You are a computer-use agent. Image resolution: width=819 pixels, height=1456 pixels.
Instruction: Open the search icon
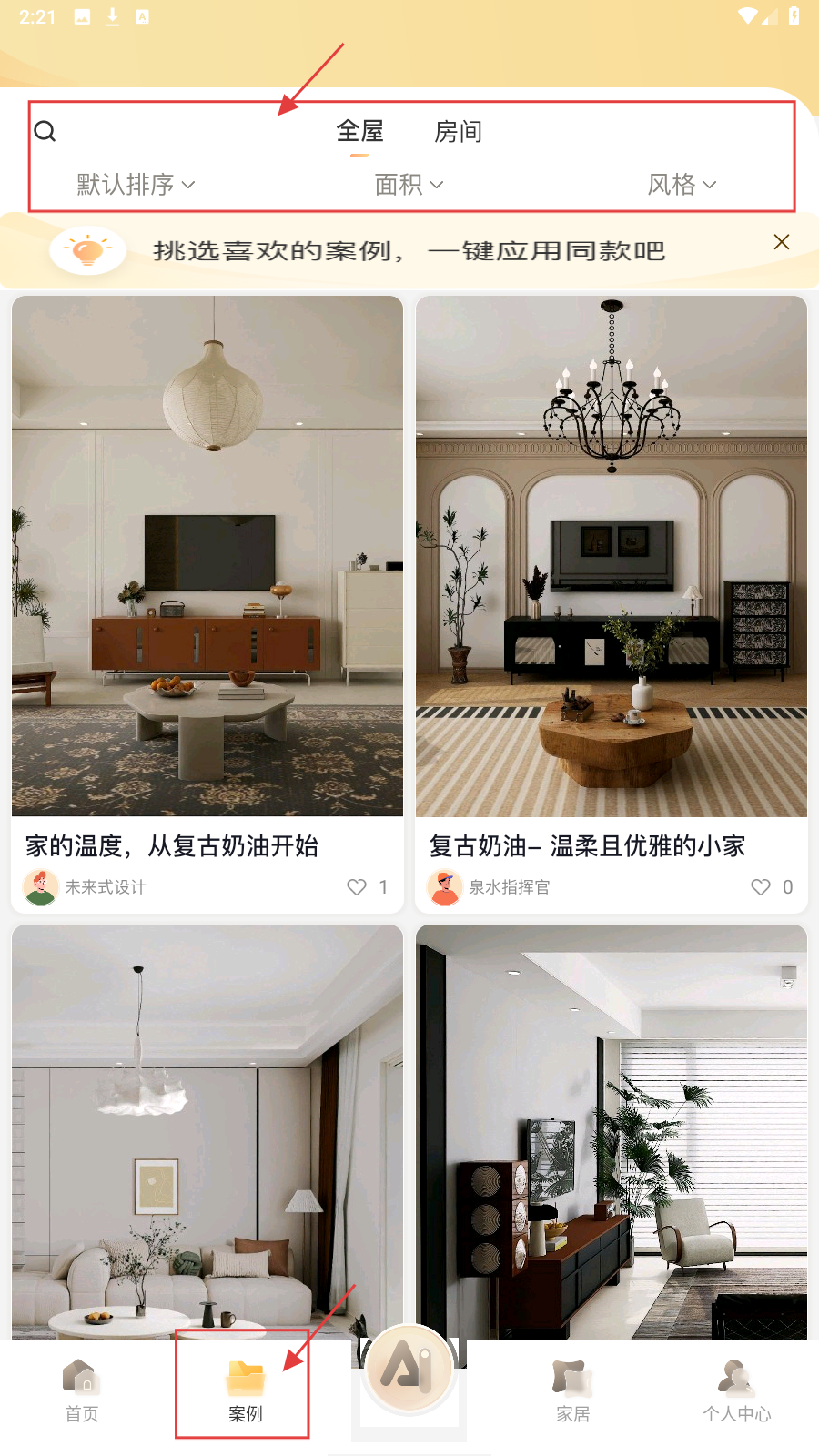pos(45,132)
